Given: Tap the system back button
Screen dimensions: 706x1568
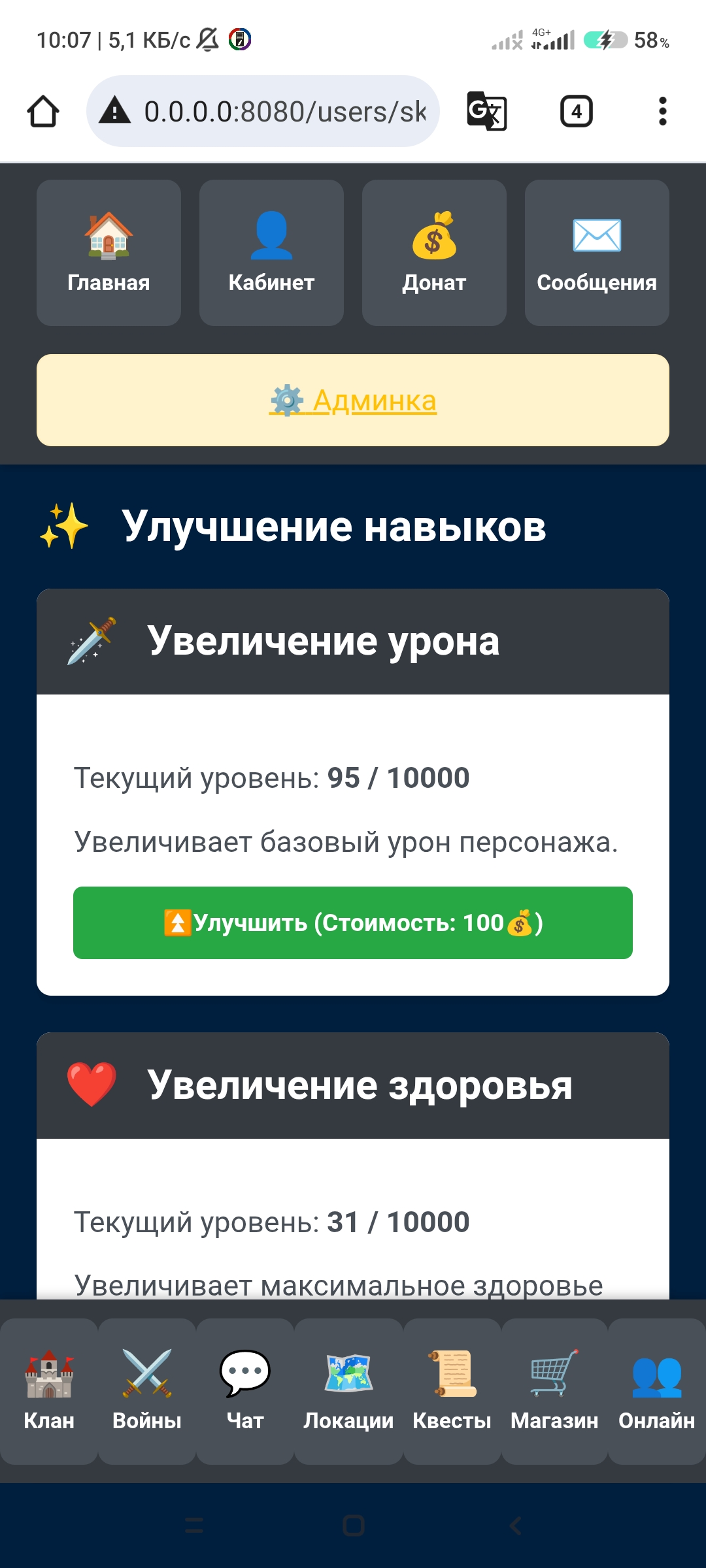Looking at the screenshot, I should point(515,1526).
